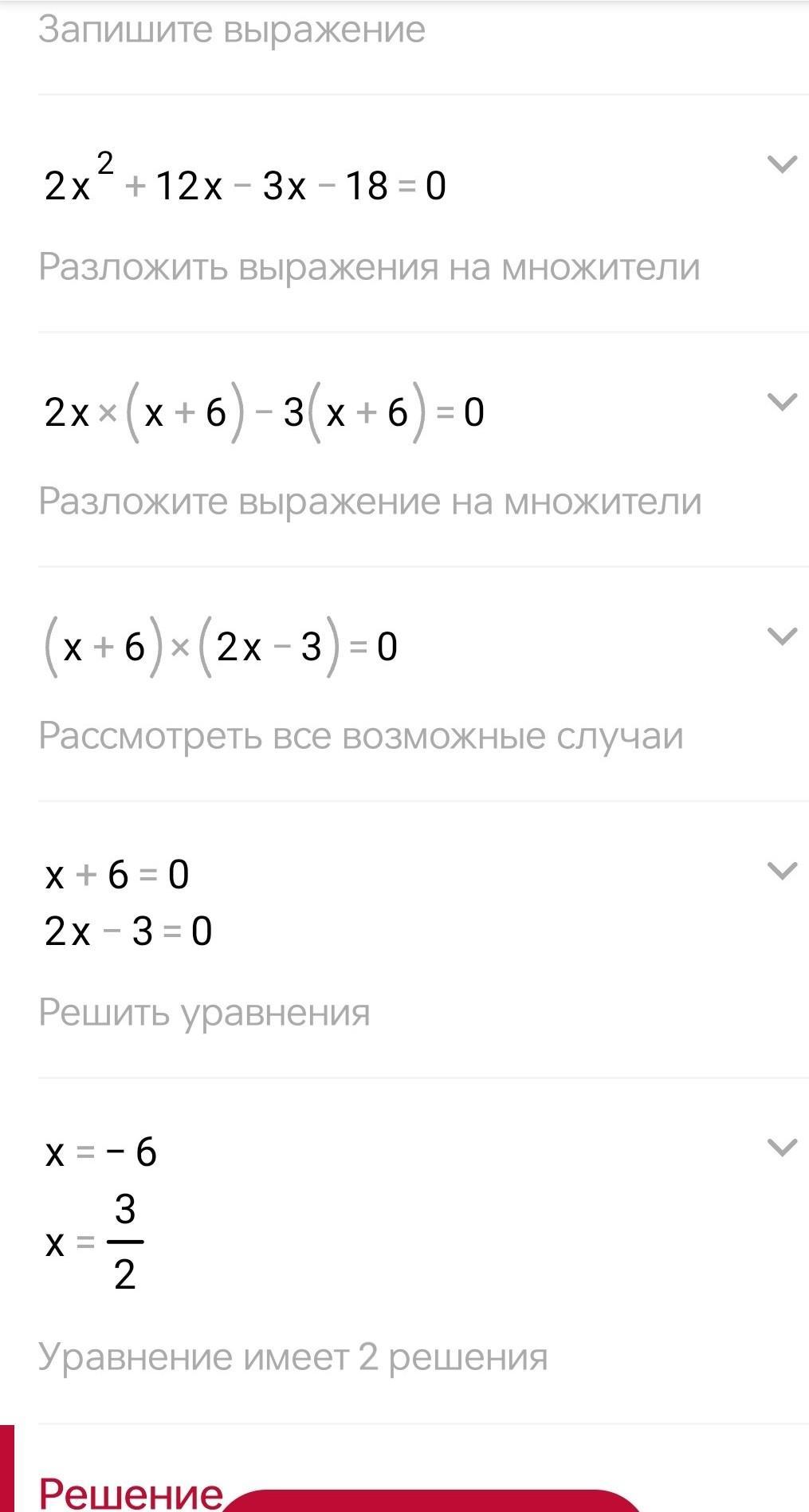Expand the step 2x² + 12x − 3x − 18 = 0
The height and width of the screenshot is (1512, 809).
[x=781, y=165]
